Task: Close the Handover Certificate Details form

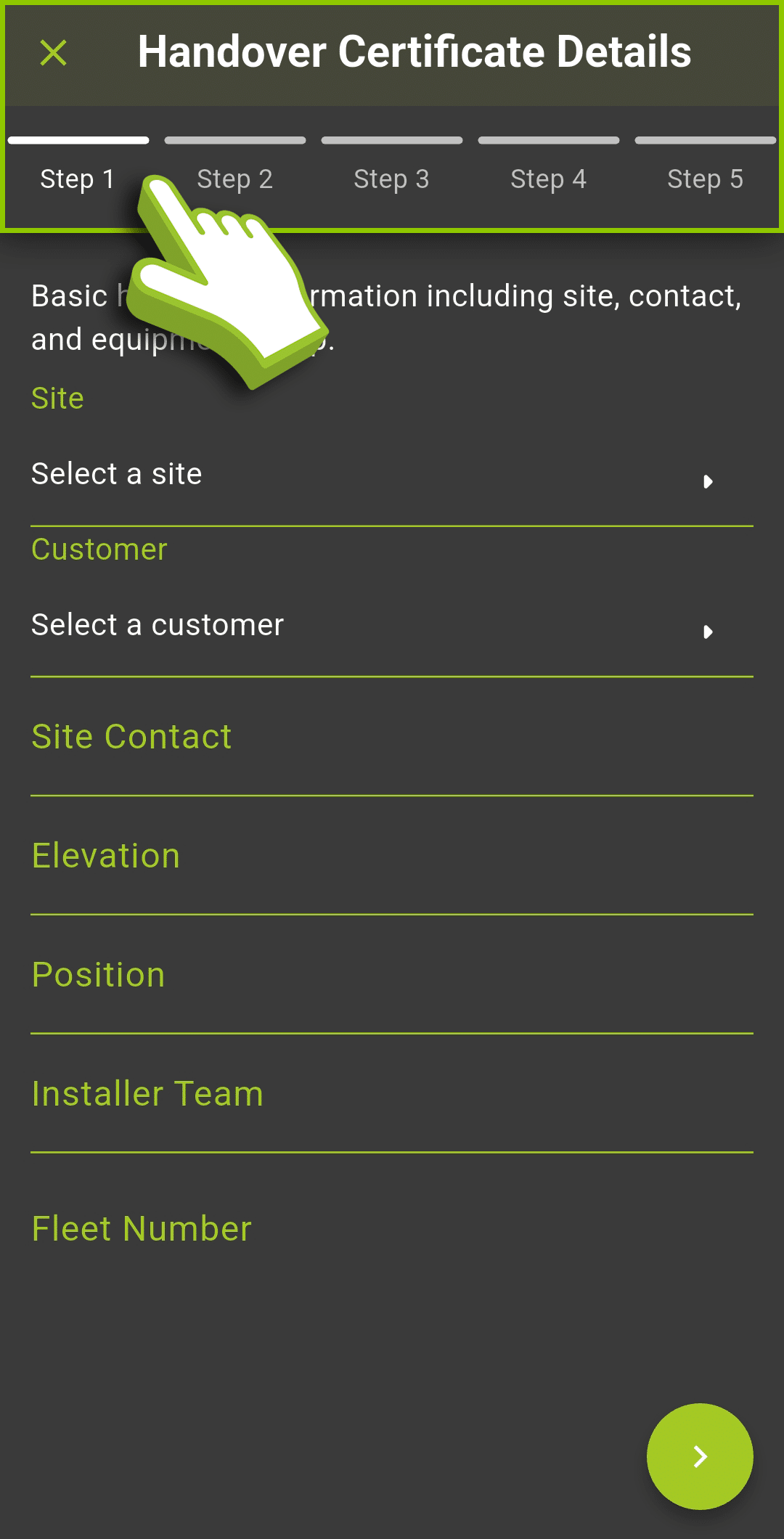Action: coord(53,52)
